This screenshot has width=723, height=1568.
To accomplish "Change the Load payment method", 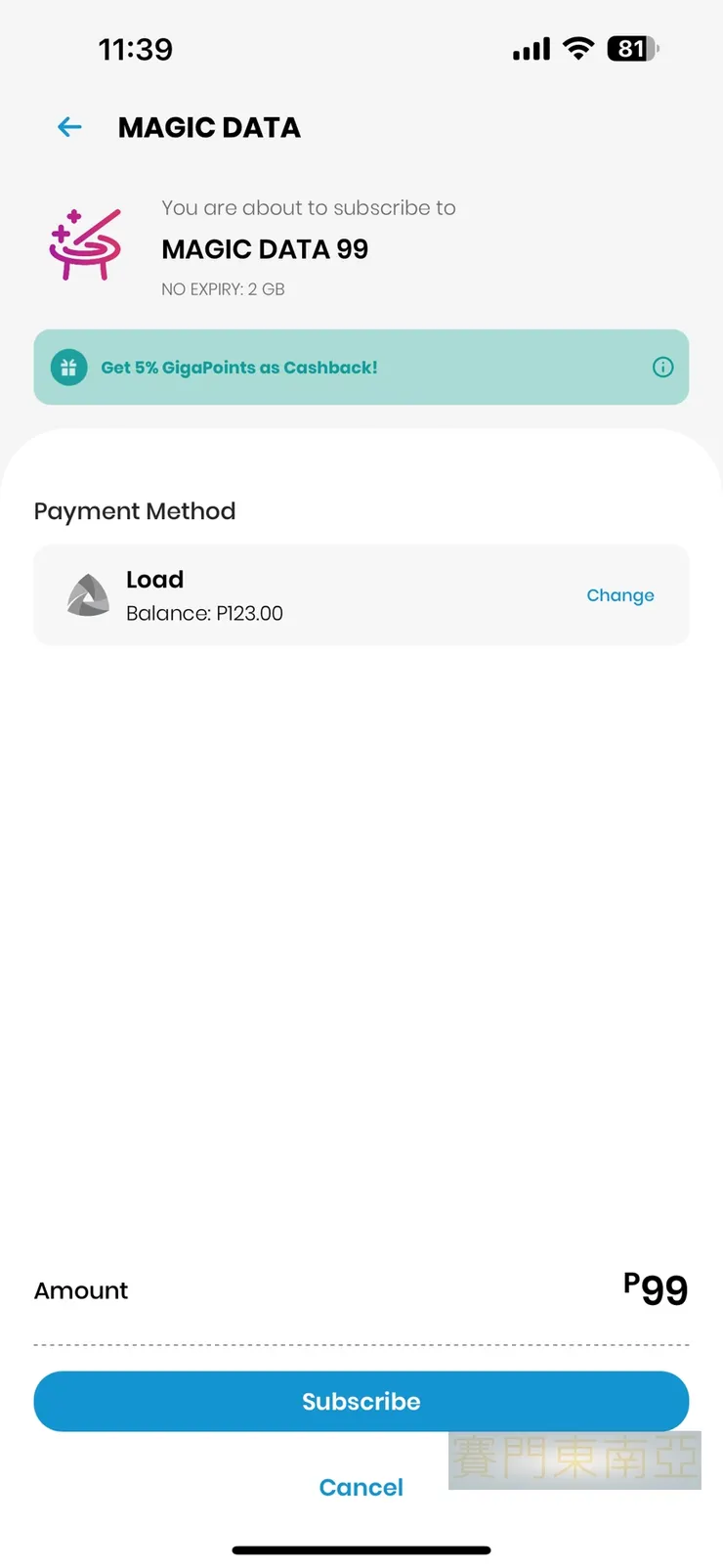I will (619, 595).
